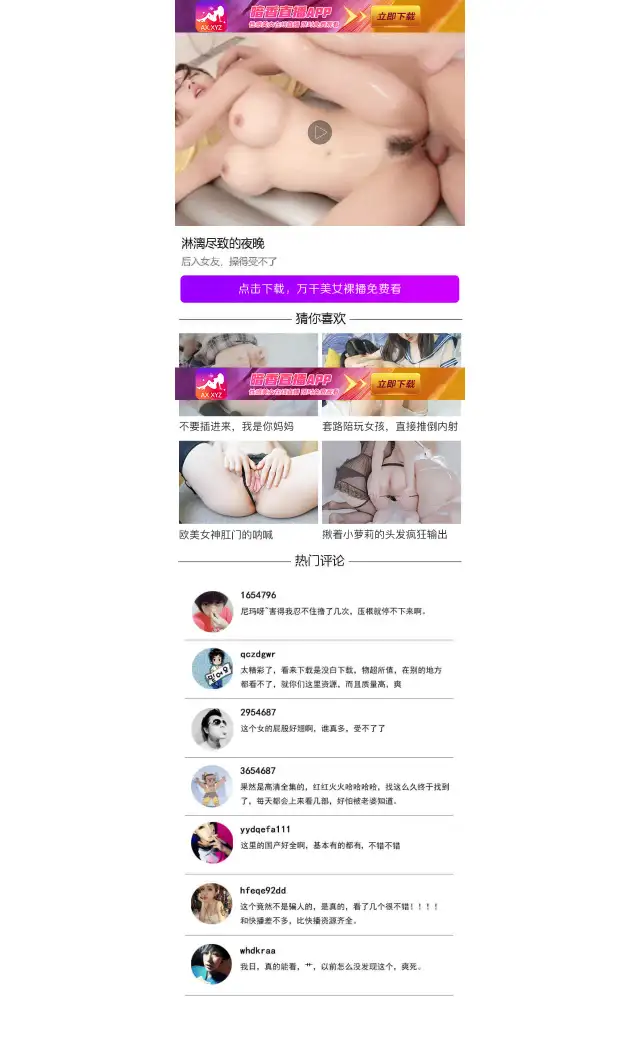The width and height of the screenshot is (640, 1041).
Task: Tap 立即下载 in the top banner
Action: (x=397, y=16)
